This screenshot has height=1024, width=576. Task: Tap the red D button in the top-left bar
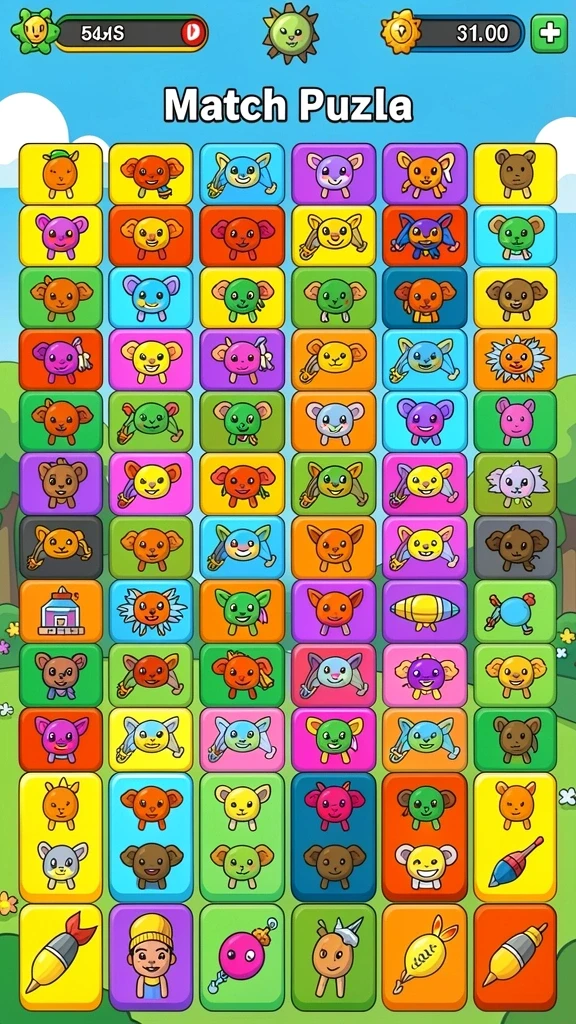tap(193, 33)
